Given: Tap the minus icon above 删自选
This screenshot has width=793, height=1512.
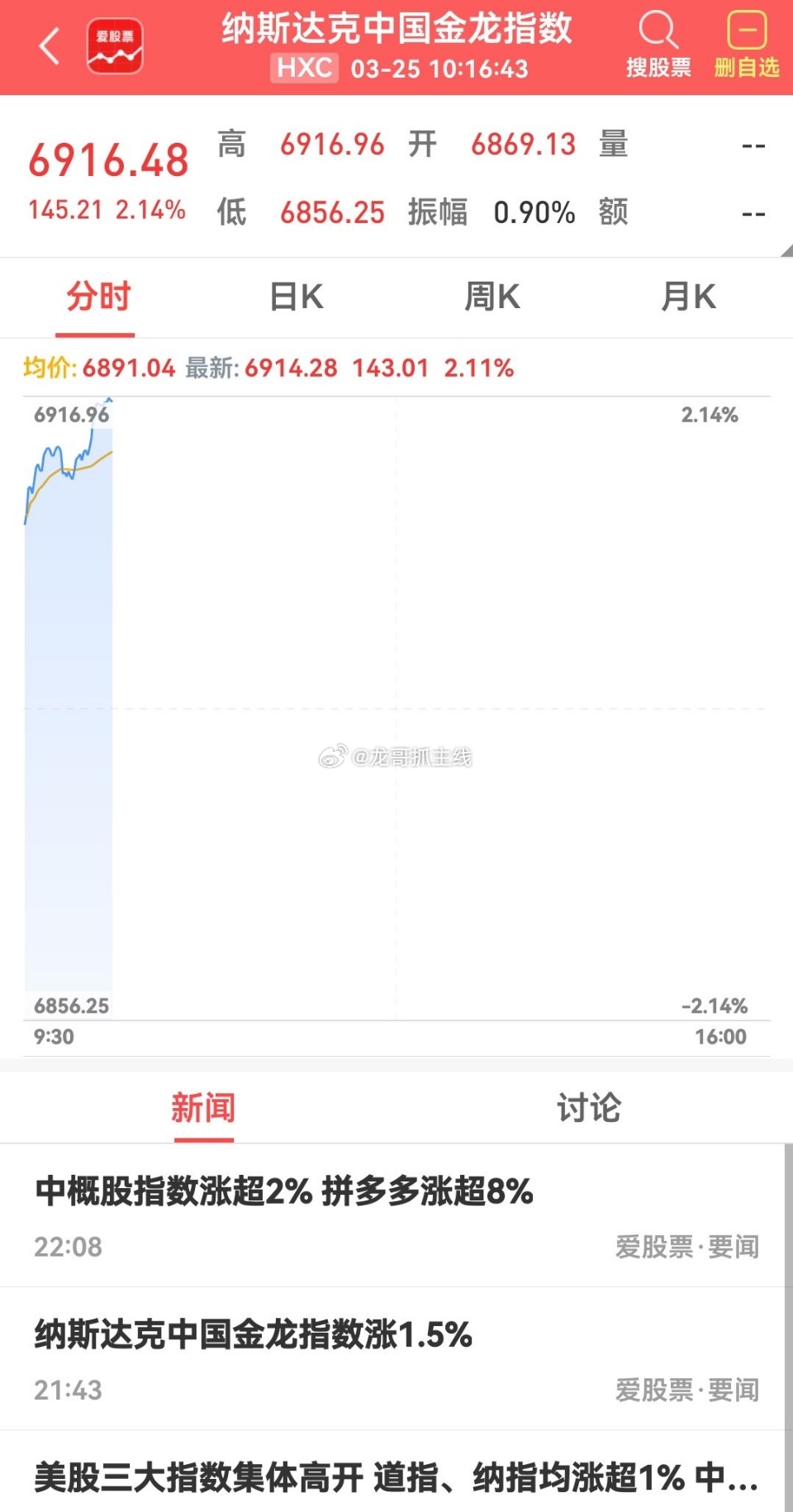Looking at the screenshot, I should [x=745, y=30].
